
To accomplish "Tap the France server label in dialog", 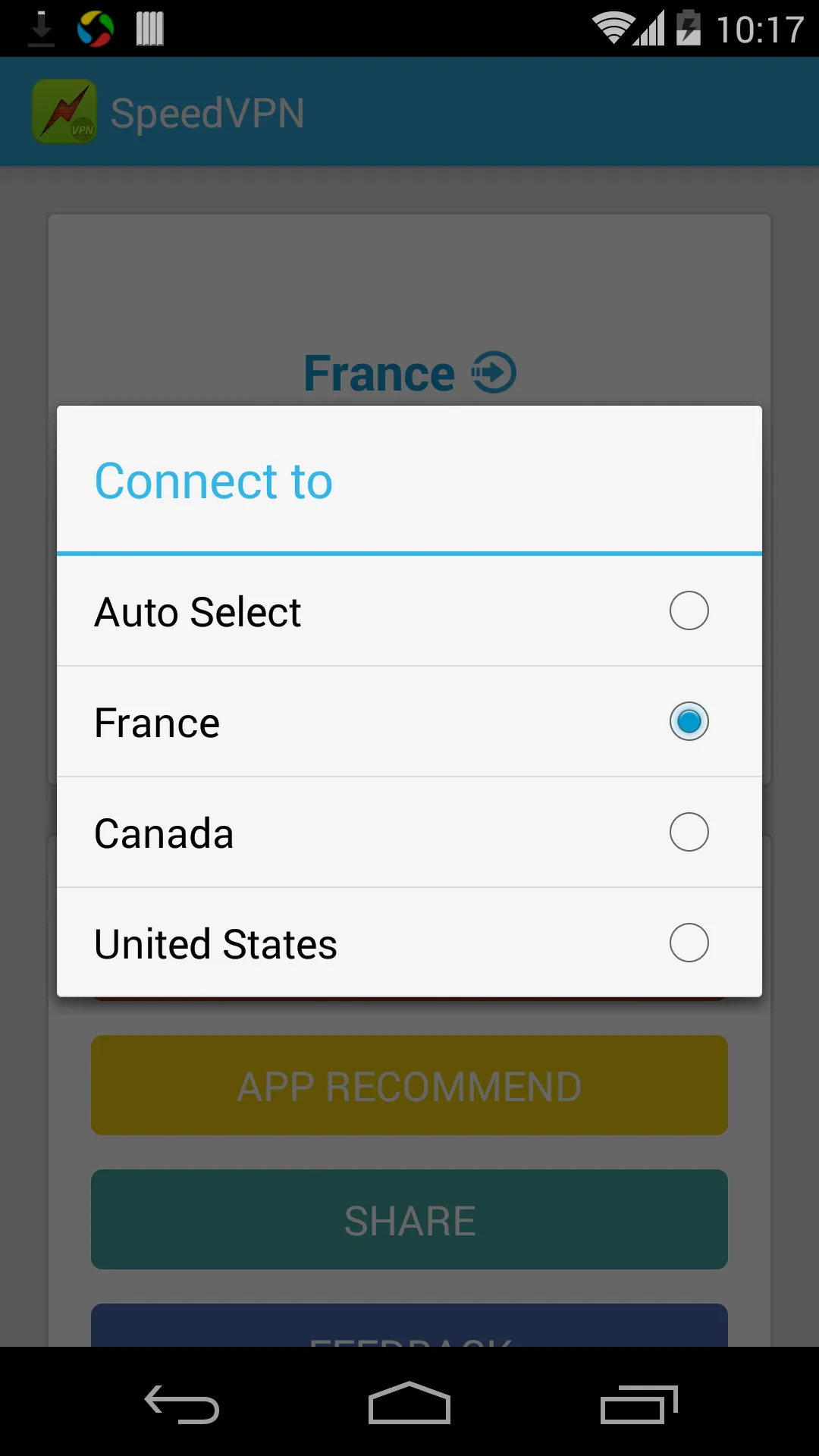I will coord(155,721).
